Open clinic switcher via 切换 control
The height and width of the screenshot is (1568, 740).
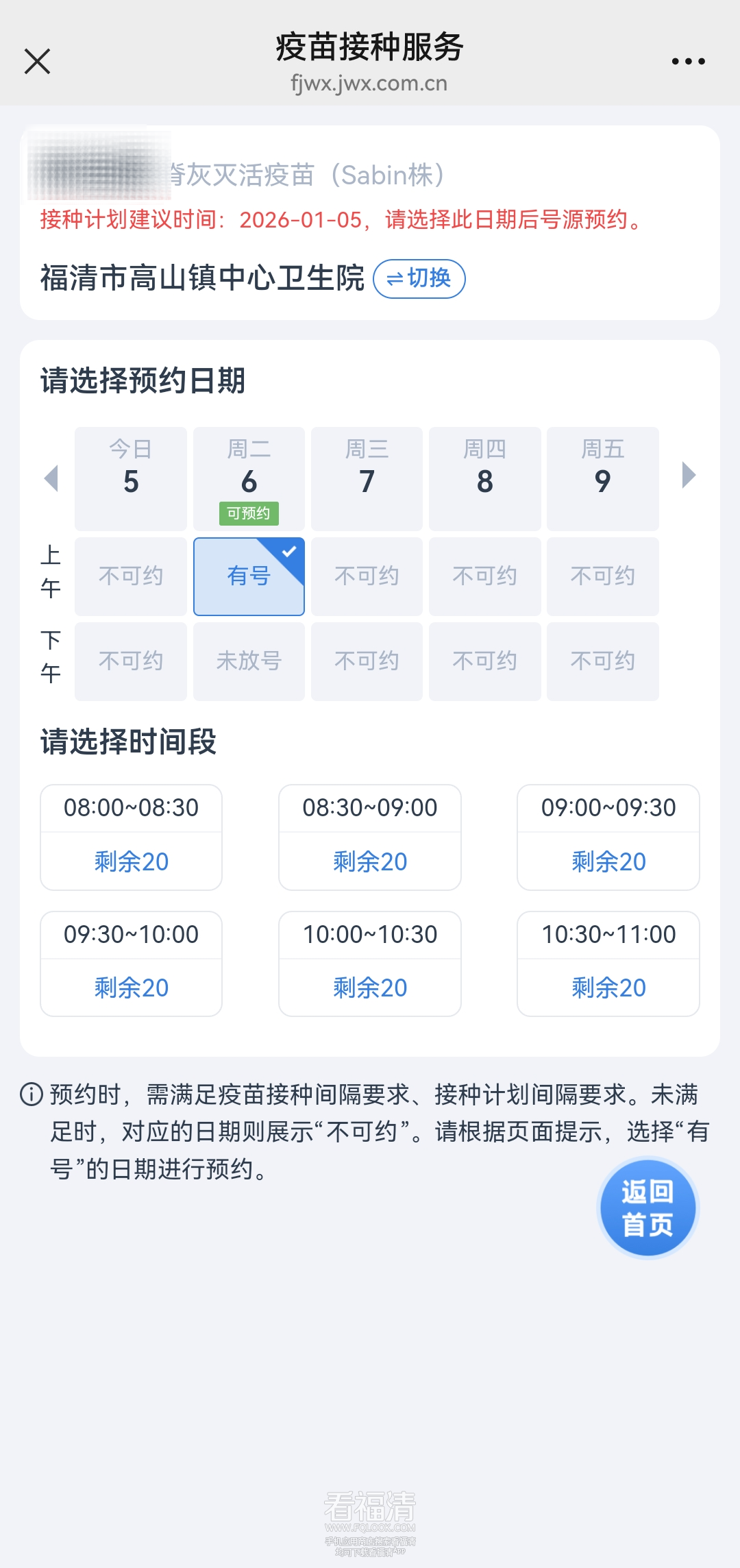coord(419,279)
